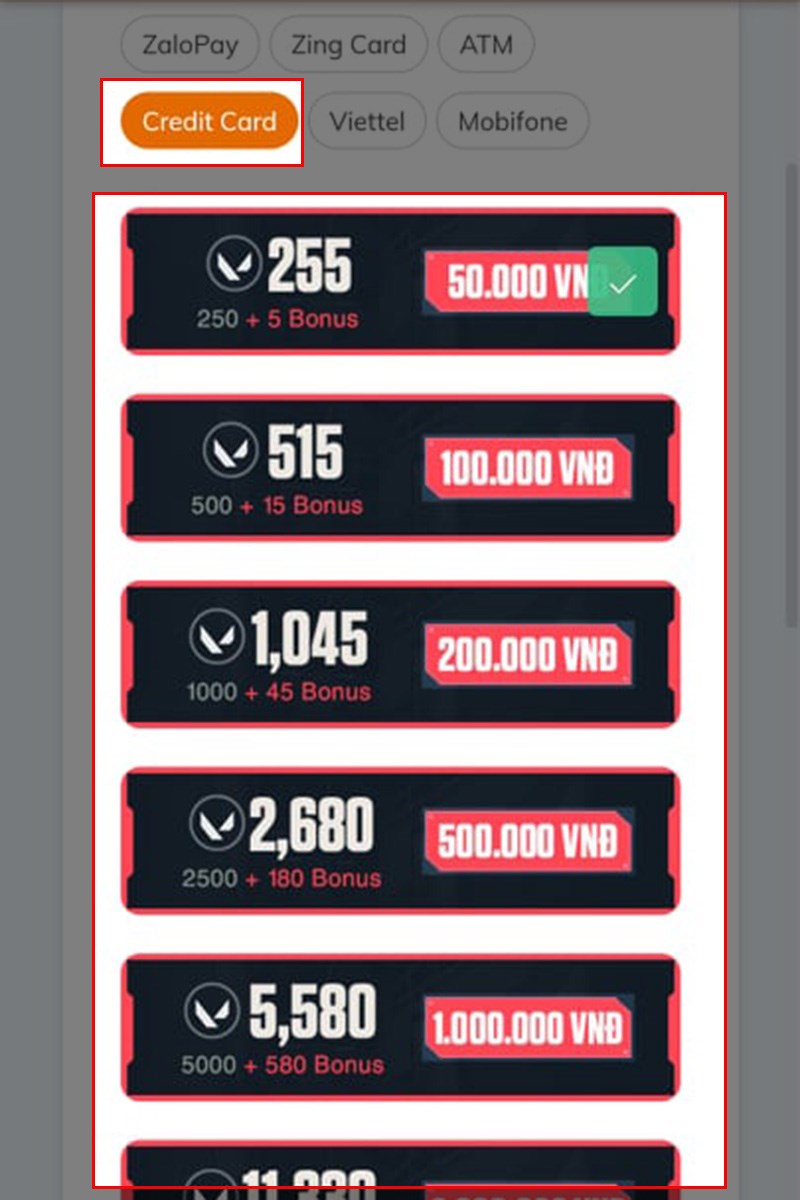Pick the 5,580 points 1.000.000 VNĐ package

point(400,1027)
